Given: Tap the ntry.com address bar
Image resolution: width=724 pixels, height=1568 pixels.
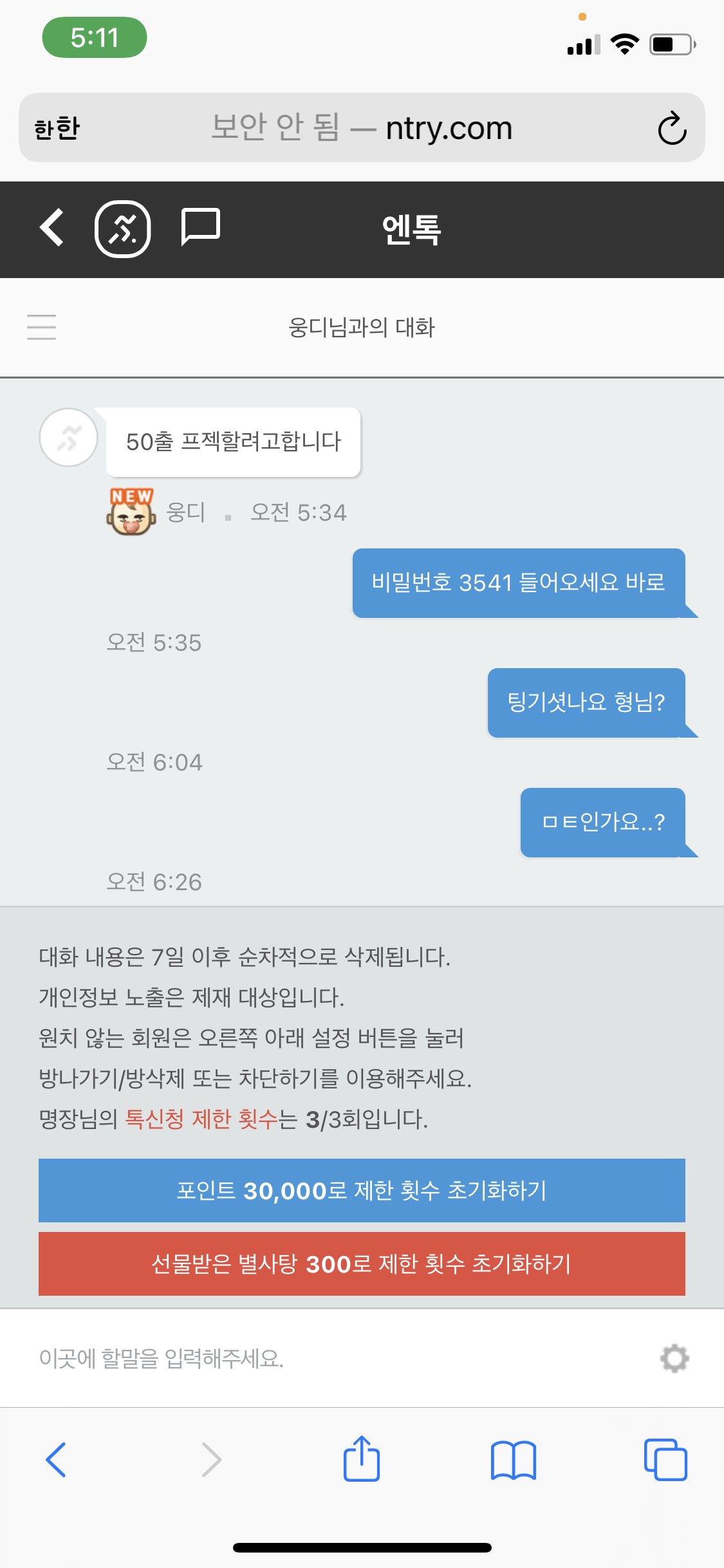Looking at the screenshot, I should coord(362,128).
